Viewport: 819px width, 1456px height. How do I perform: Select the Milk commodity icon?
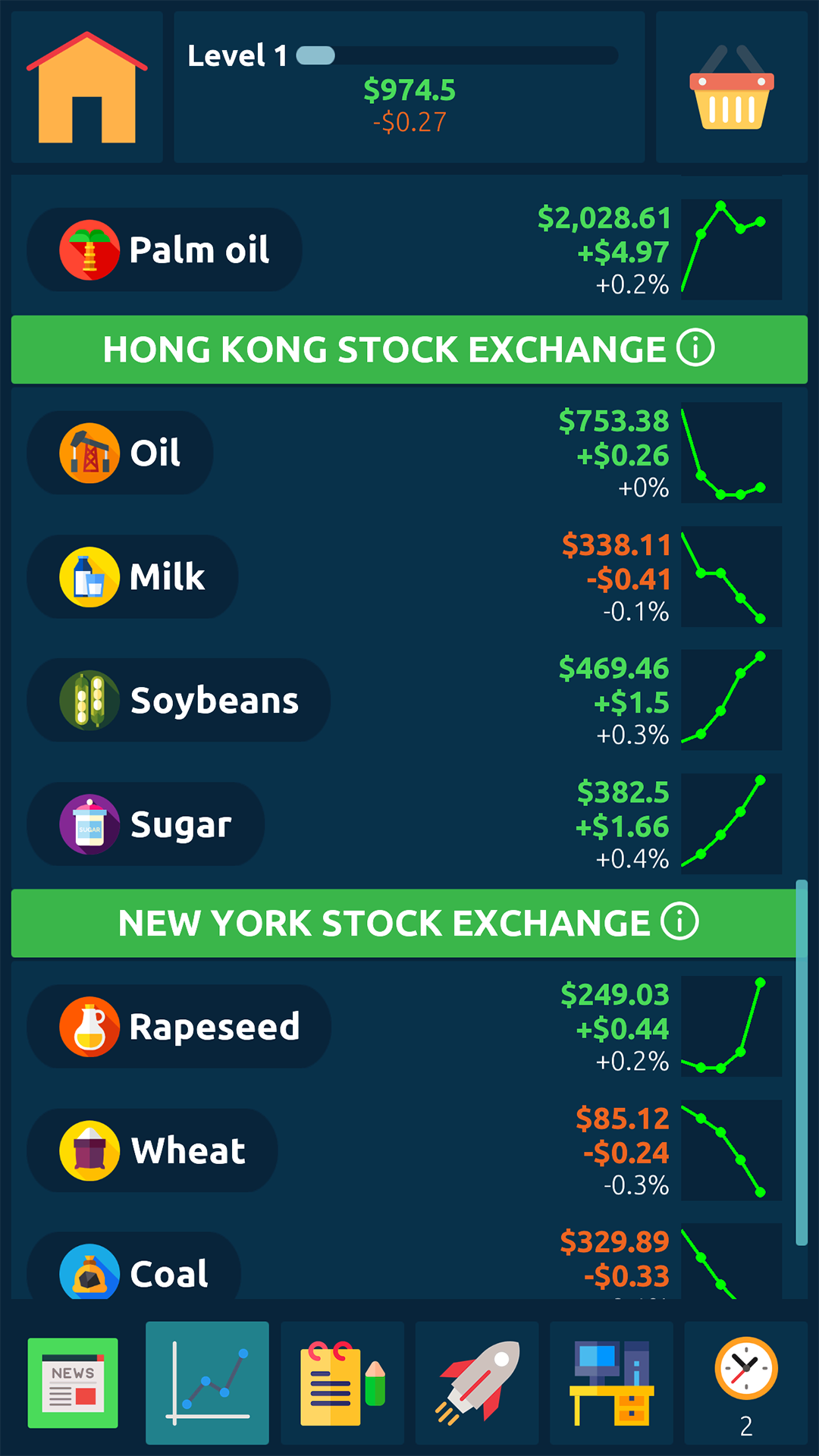pos(89,576)
